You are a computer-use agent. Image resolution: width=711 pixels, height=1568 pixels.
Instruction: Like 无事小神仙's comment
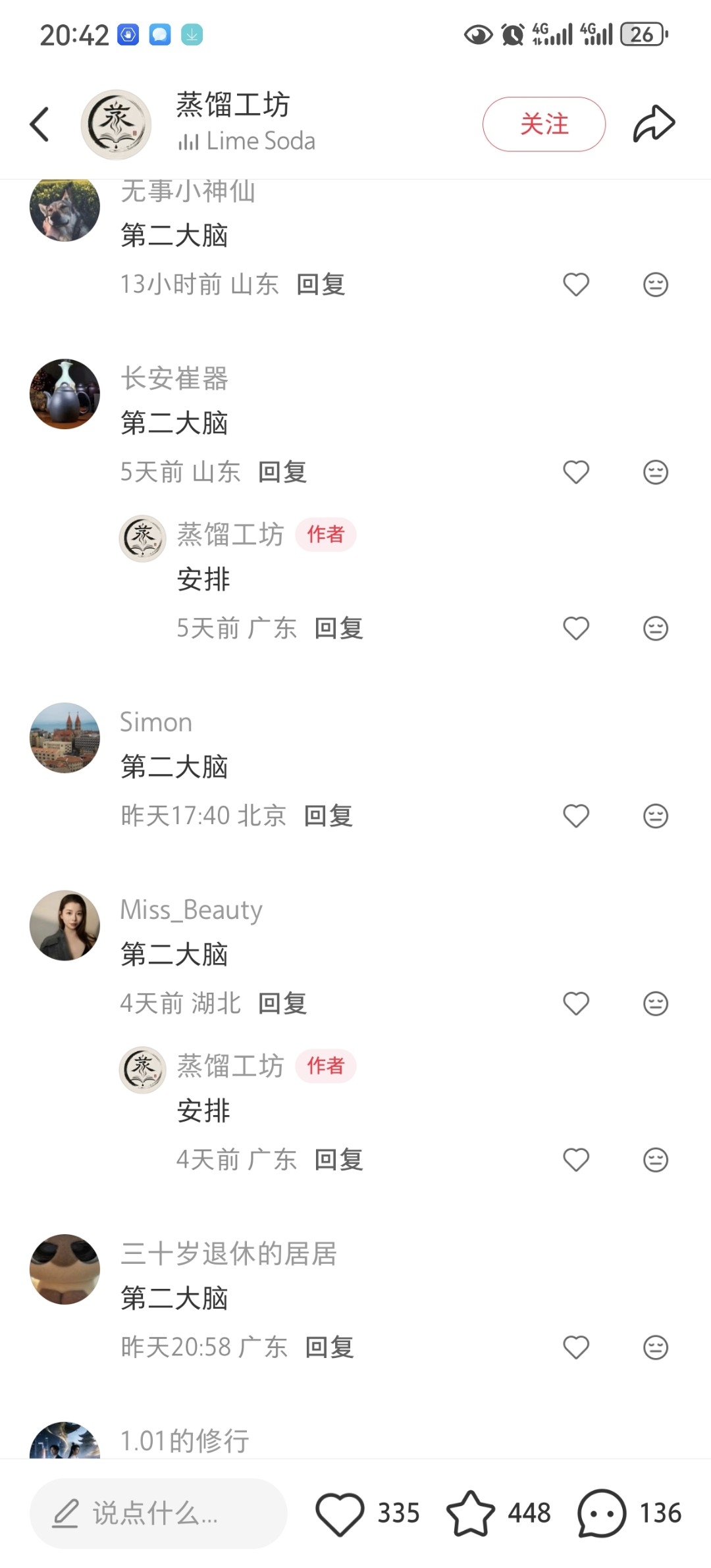click(576, 284)
